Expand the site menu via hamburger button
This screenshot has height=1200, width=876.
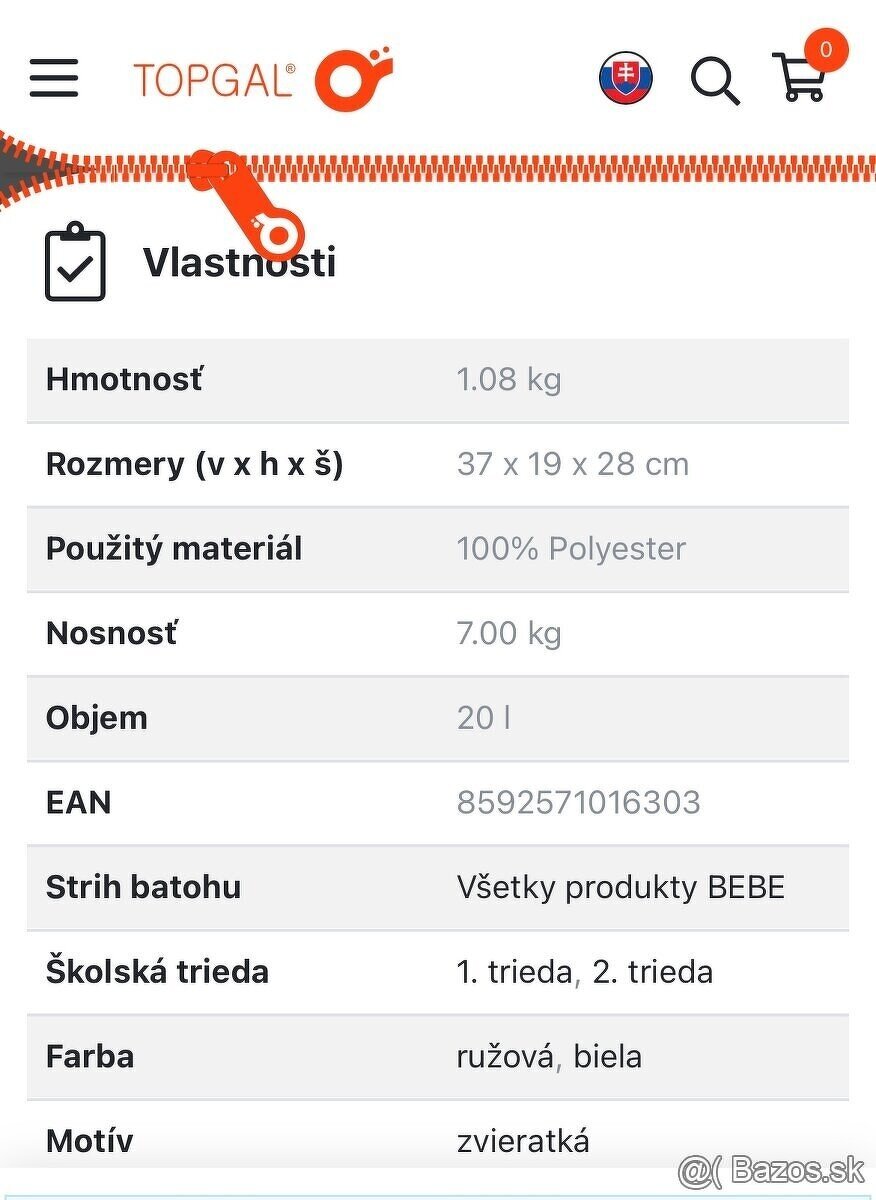(x=54, y=79)
